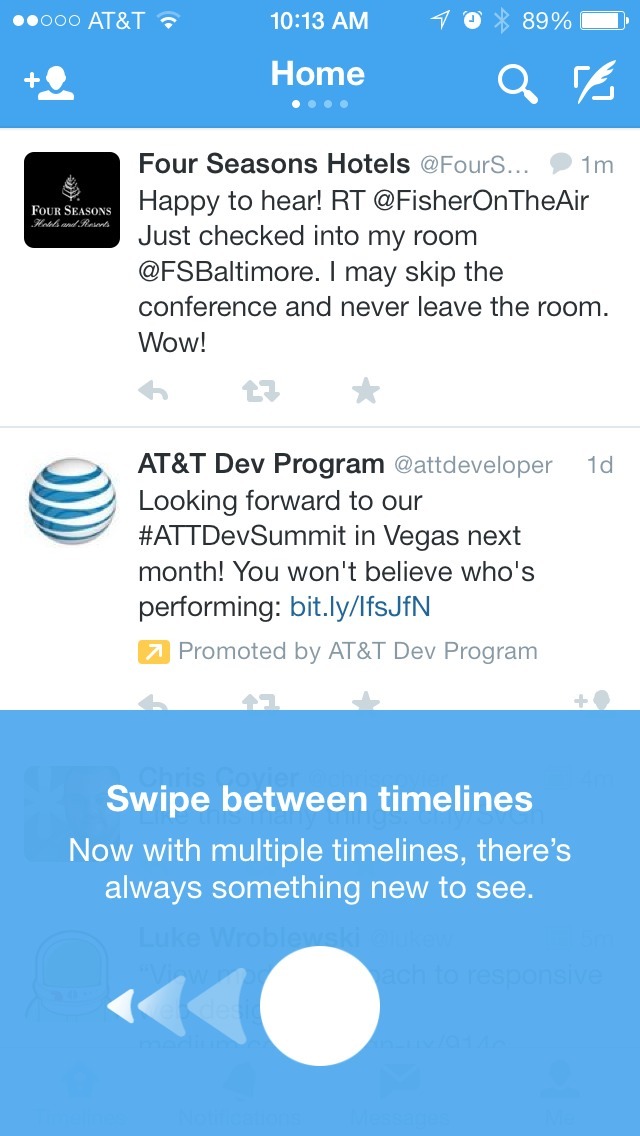Screen dimensions: 640x1136
Task: Open the add people icon
Action: (50, 84)
